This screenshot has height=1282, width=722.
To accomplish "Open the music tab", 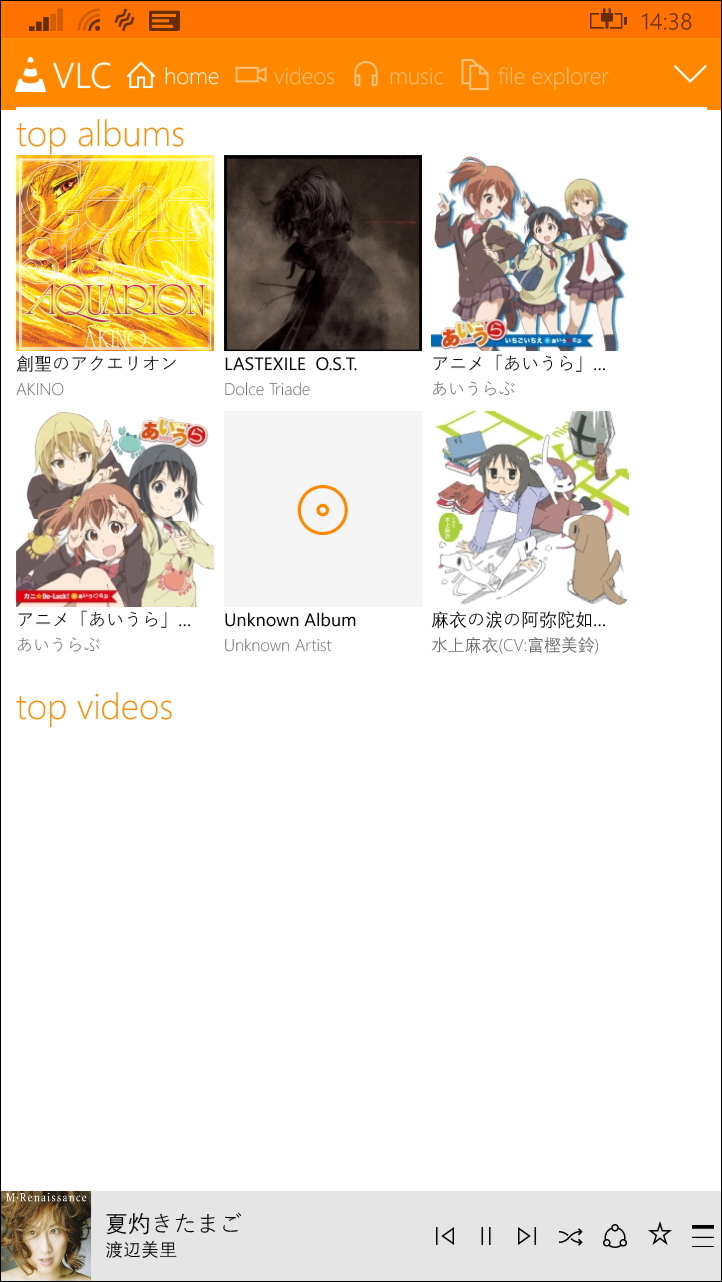I will pos(398,76).
